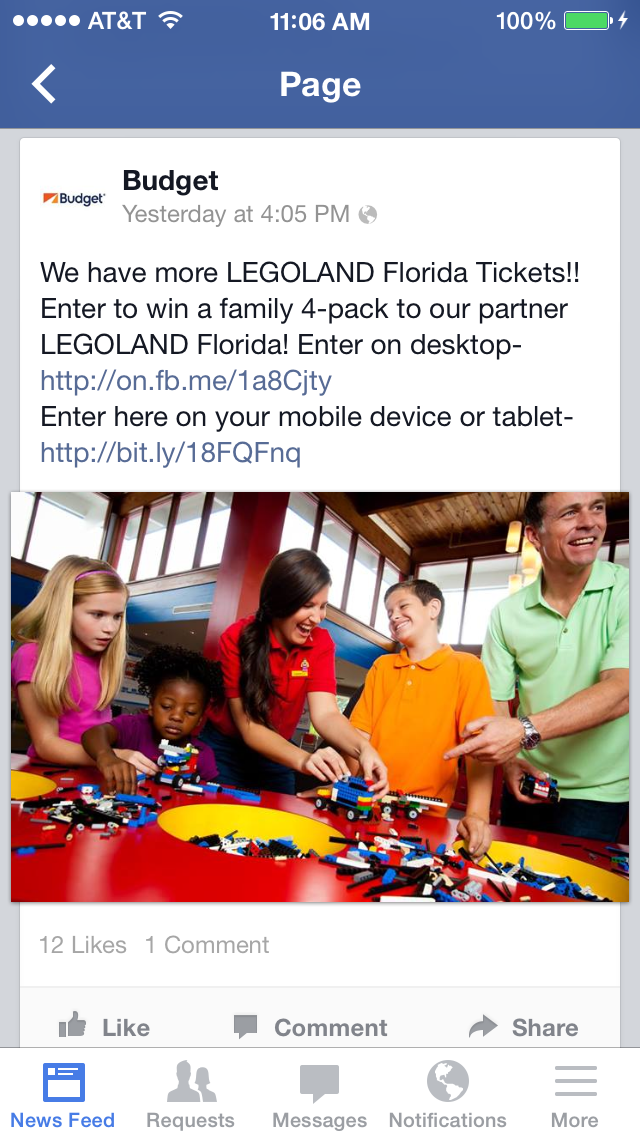Open the on.fb.me desktop entry link
Viewport: 640px width, 1136px height.
click(186, 381)
